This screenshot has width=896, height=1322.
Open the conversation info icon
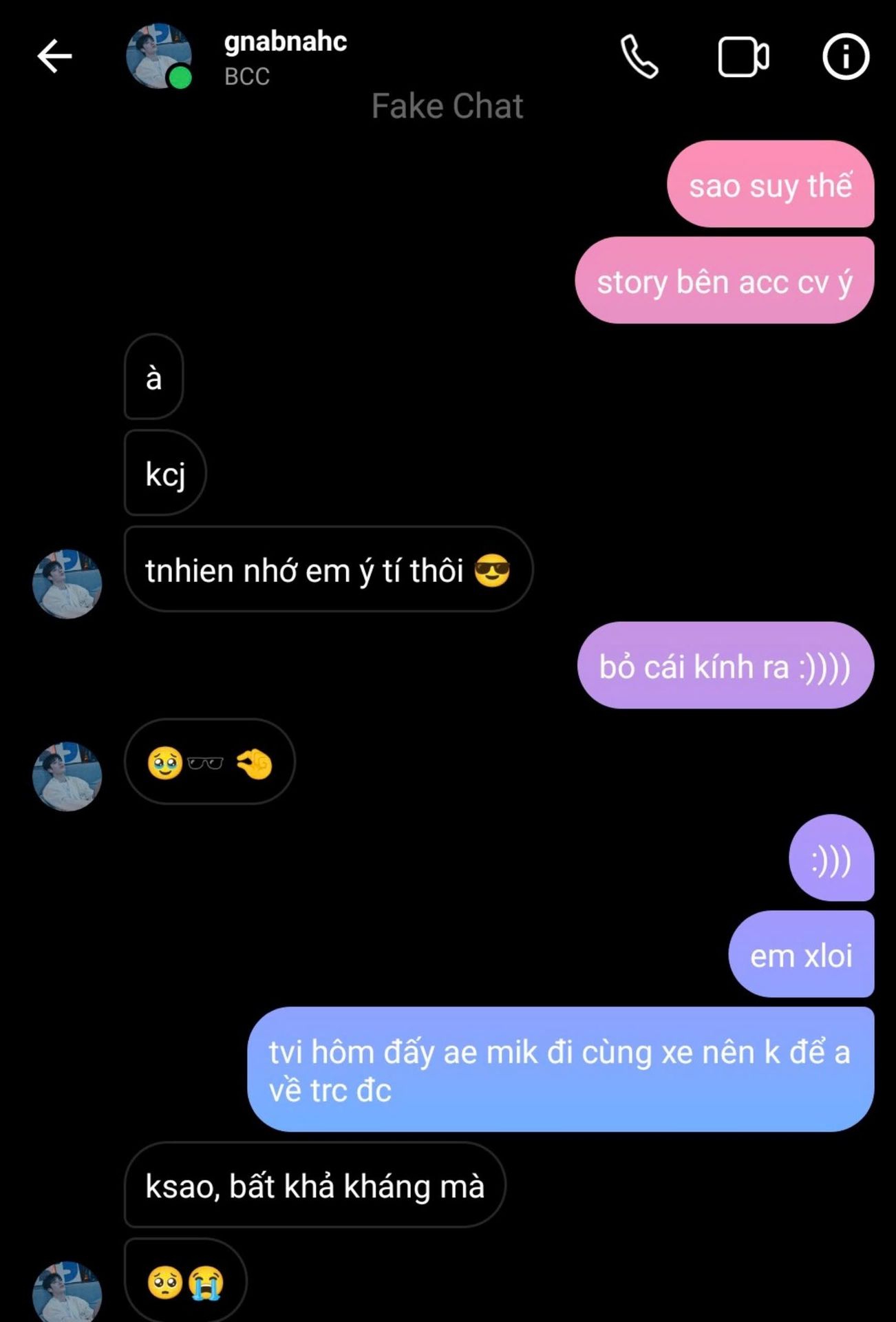[846, 56]
